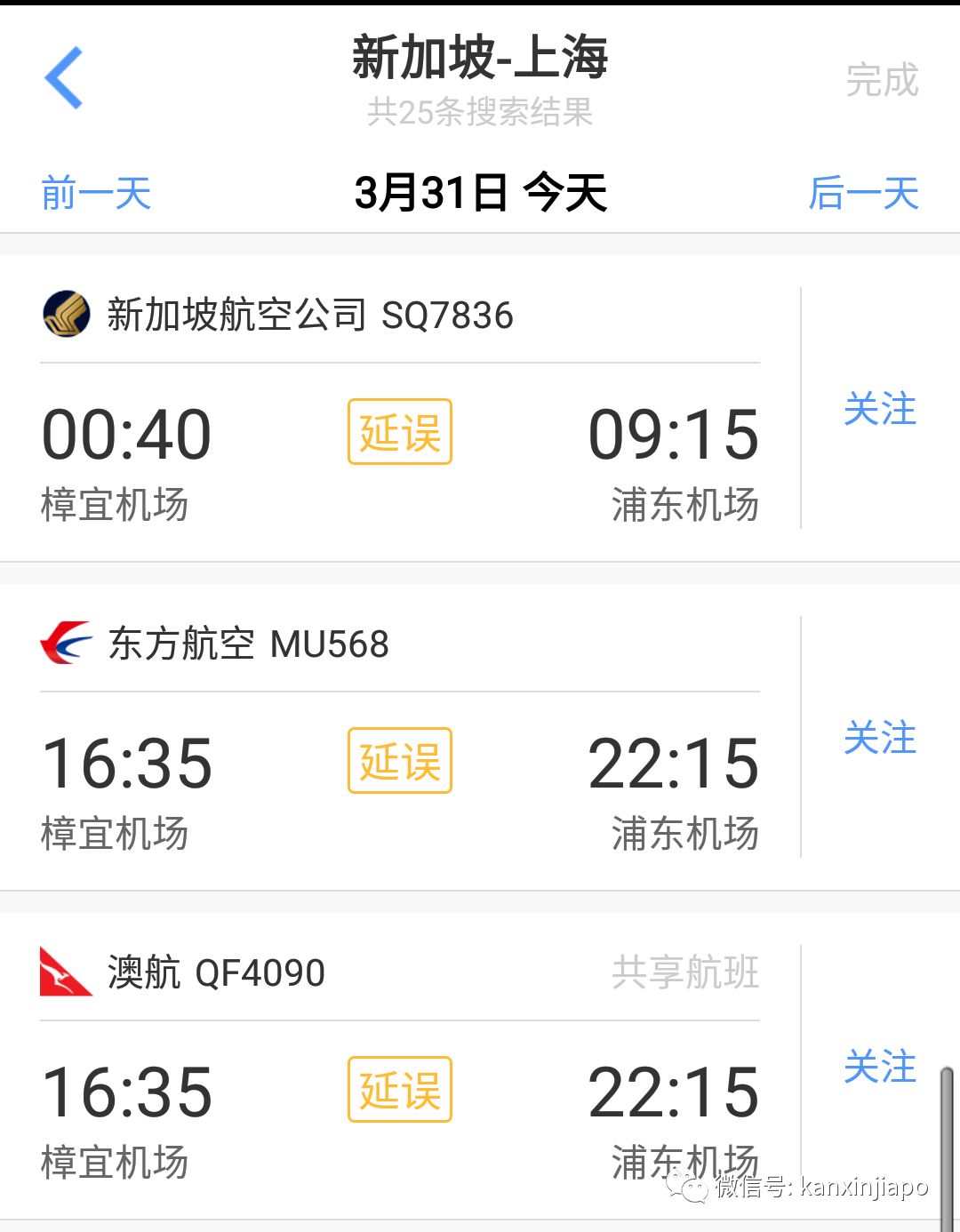Follow flight QF4090 with 关注
This screenshot has height=1232, width=960.
click(x=879, y=1067)
